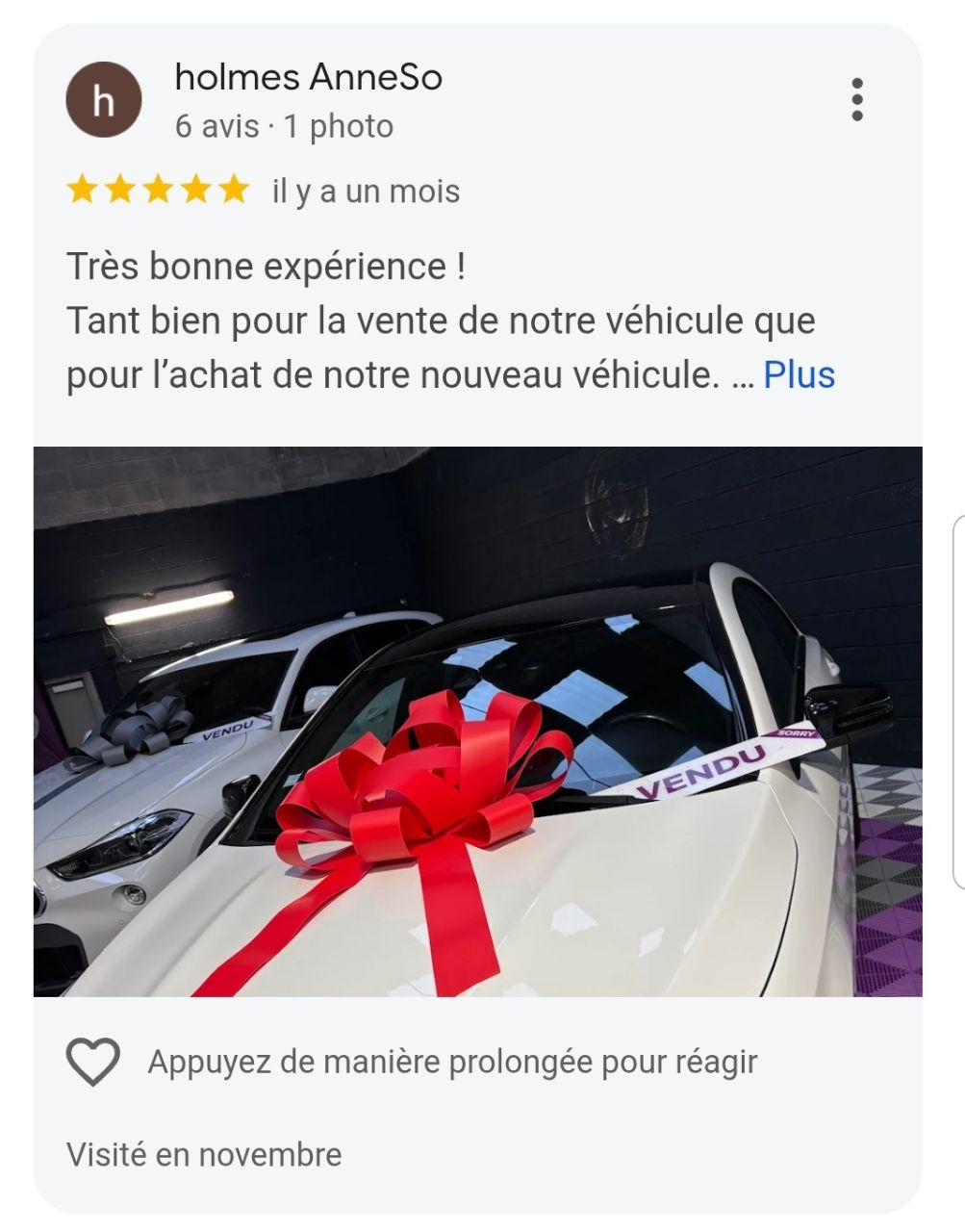This screenshot has width=965, height=1232.
Task: Expand the full review with Plus
Action: (x=799, y=375)
